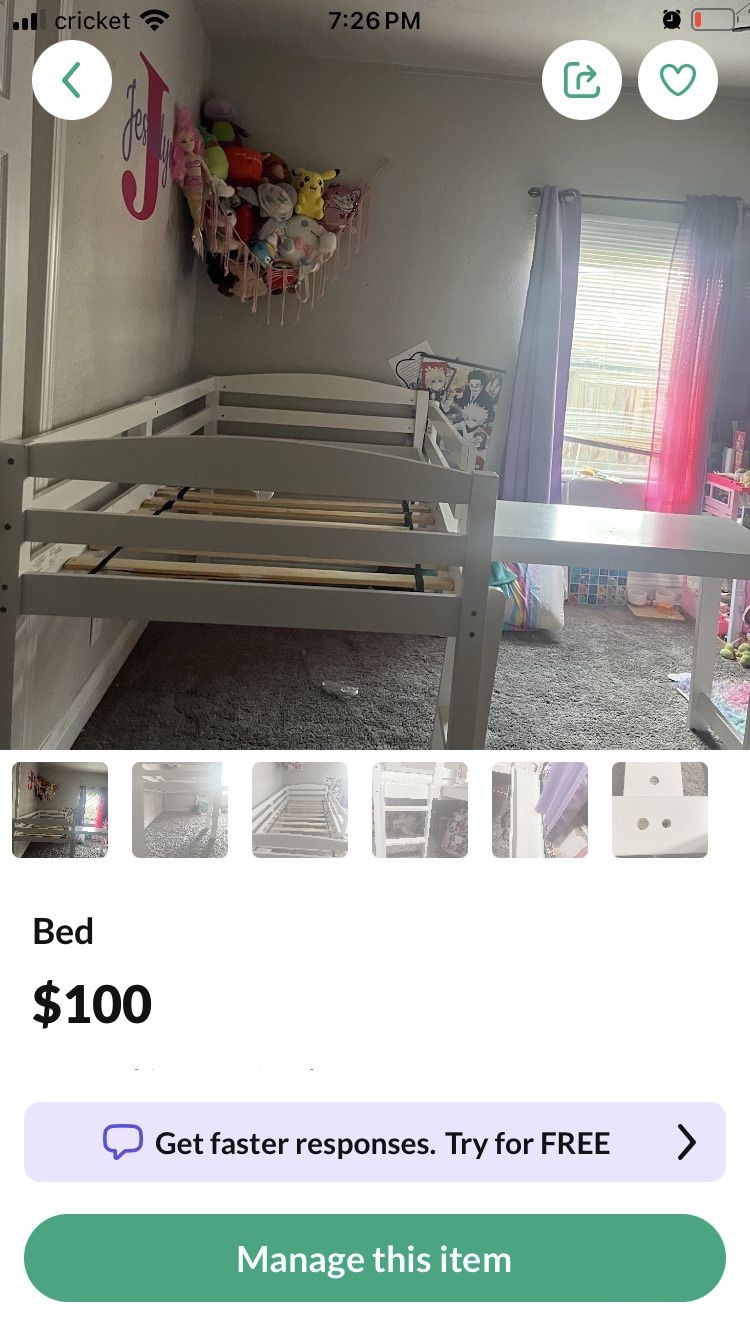Screen dimensions: 750x1334
Task: View the ladder photo thumbnail
Action: click(419, 810)
